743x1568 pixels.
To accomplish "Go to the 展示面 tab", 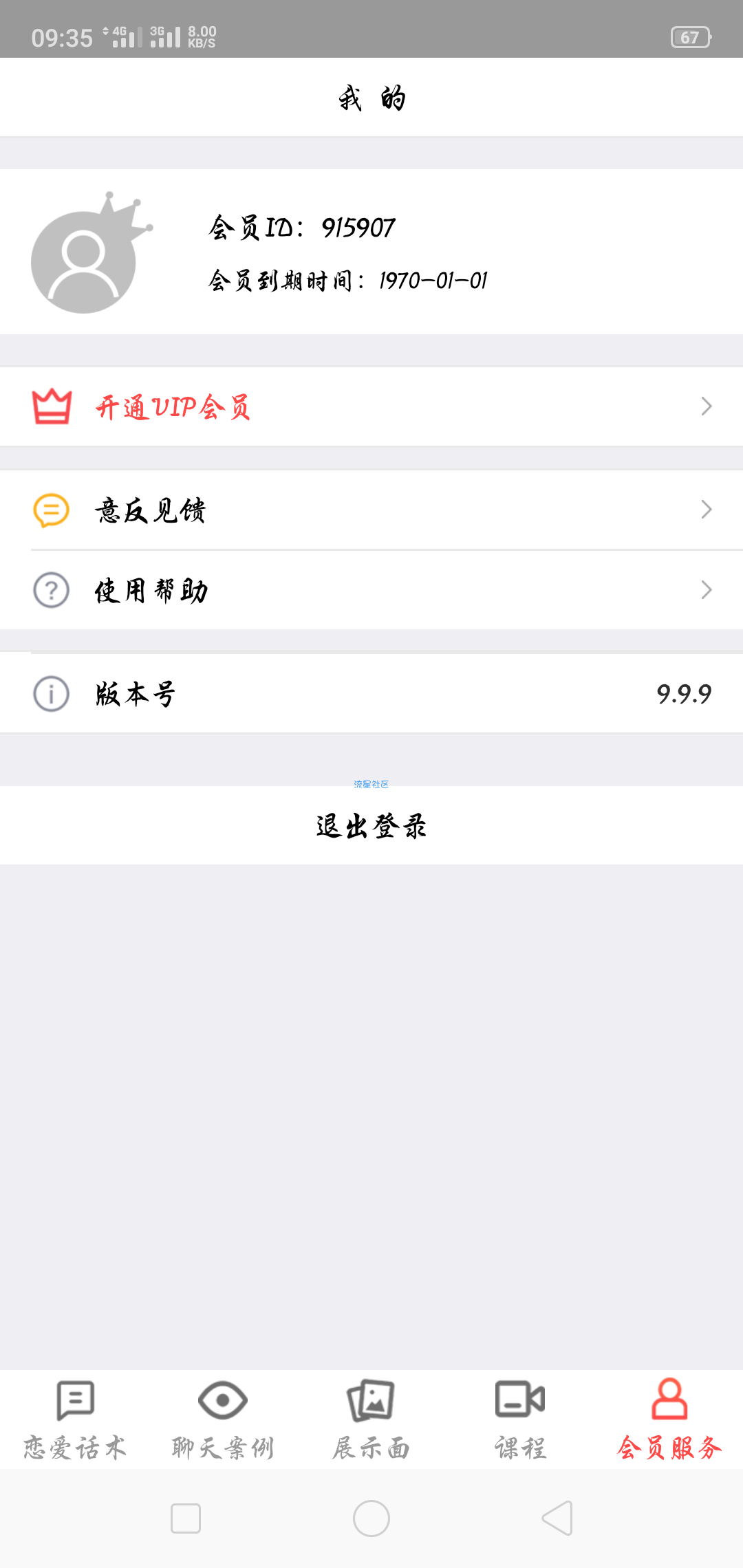I will click(371, 1419).
